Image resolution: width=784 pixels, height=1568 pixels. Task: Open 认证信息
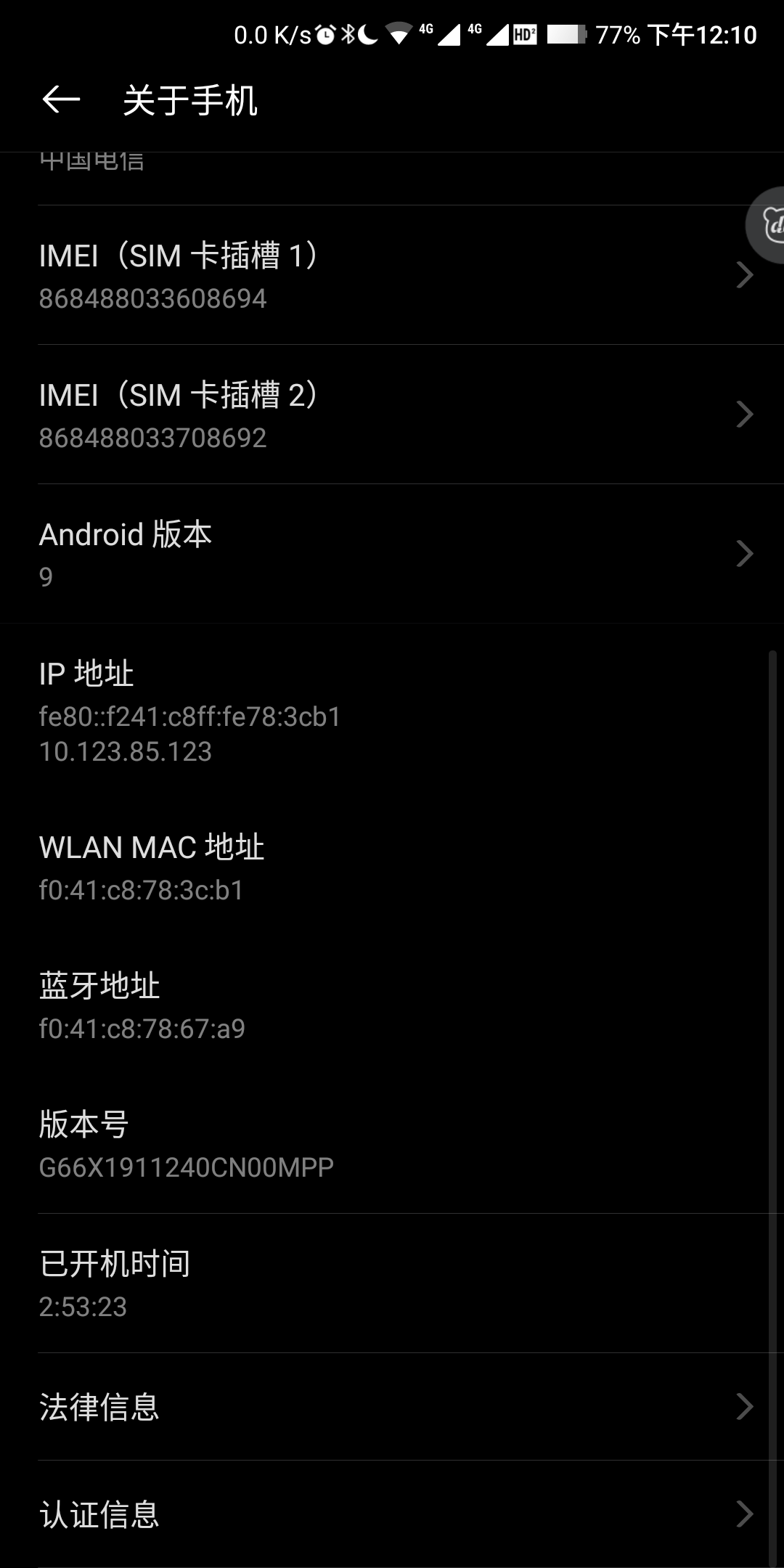392,1514
